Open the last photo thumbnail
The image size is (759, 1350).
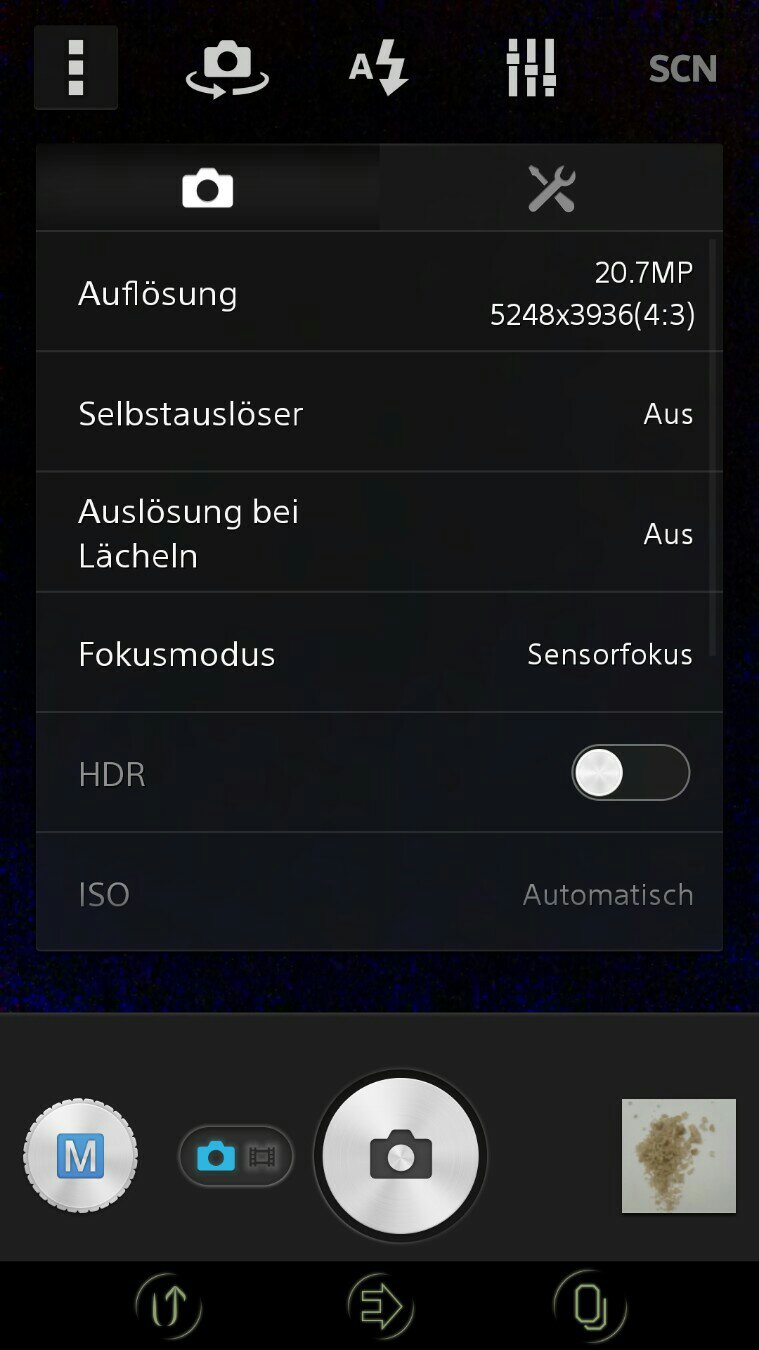pos(679,1156)
